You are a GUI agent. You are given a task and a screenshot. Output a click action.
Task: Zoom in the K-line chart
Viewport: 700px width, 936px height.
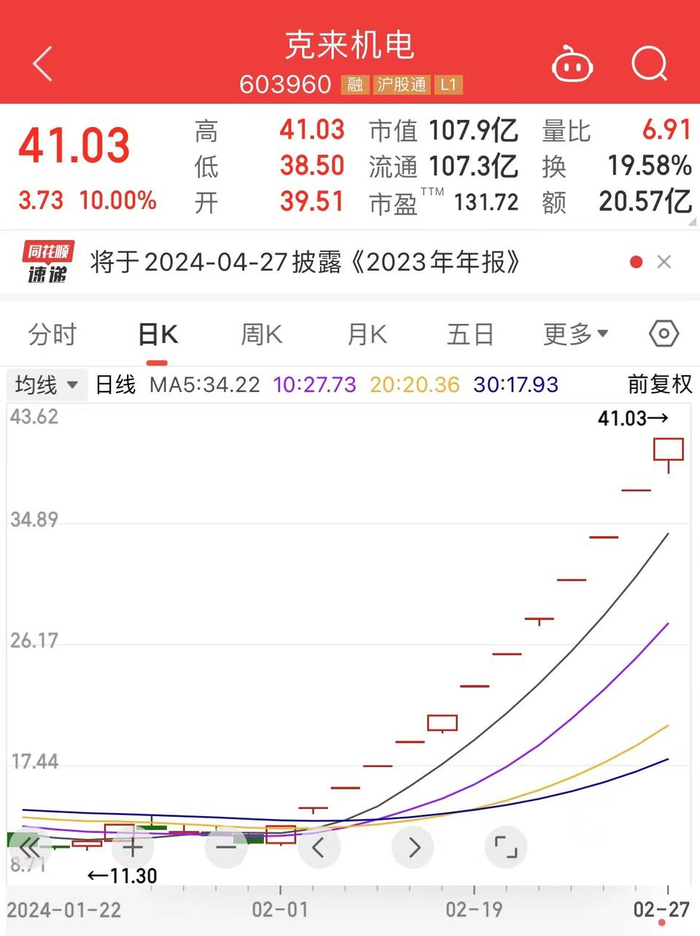click(133, 848)
